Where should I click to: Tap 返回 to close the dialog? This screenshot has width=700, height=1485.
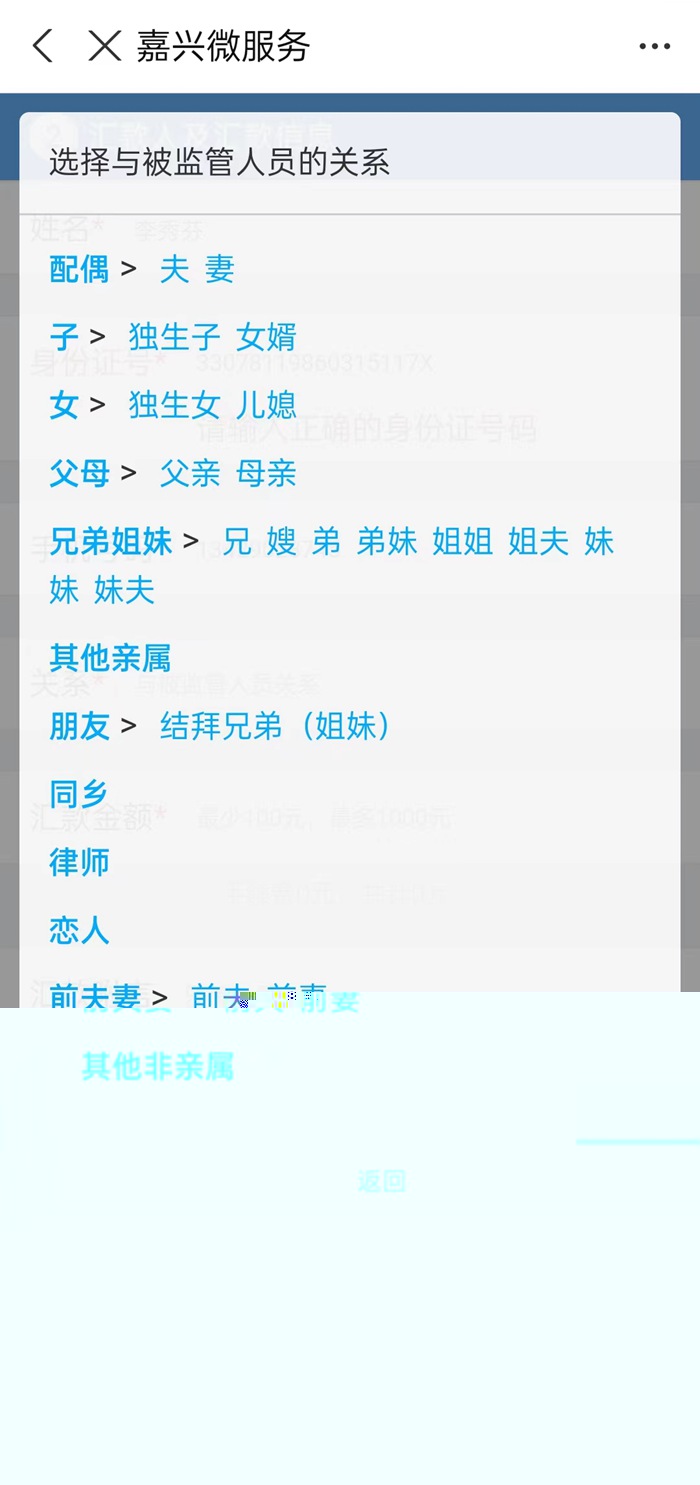381,1182
